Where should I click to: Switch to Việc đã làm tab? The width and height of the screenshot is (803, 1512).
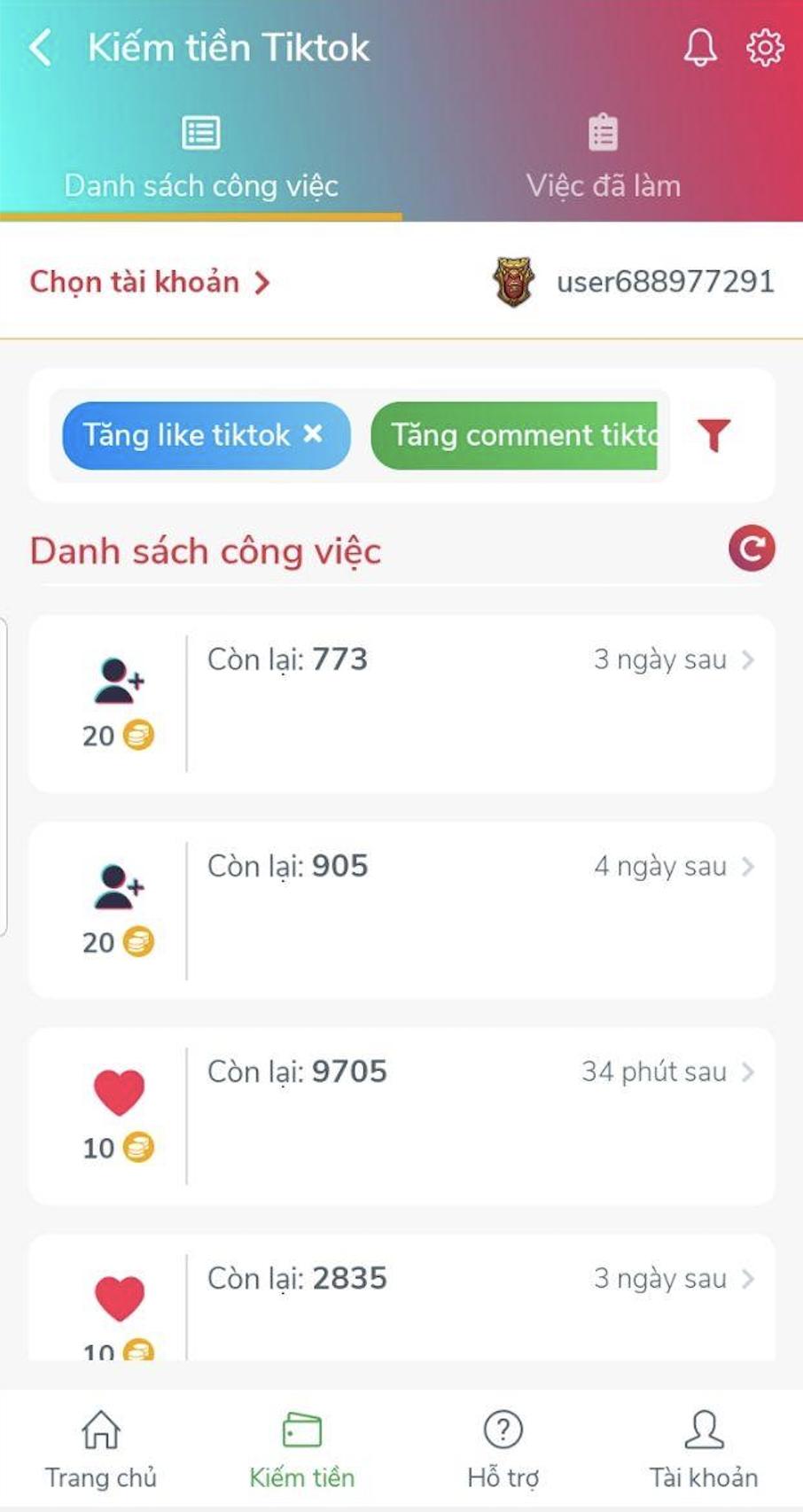point(603,160)
